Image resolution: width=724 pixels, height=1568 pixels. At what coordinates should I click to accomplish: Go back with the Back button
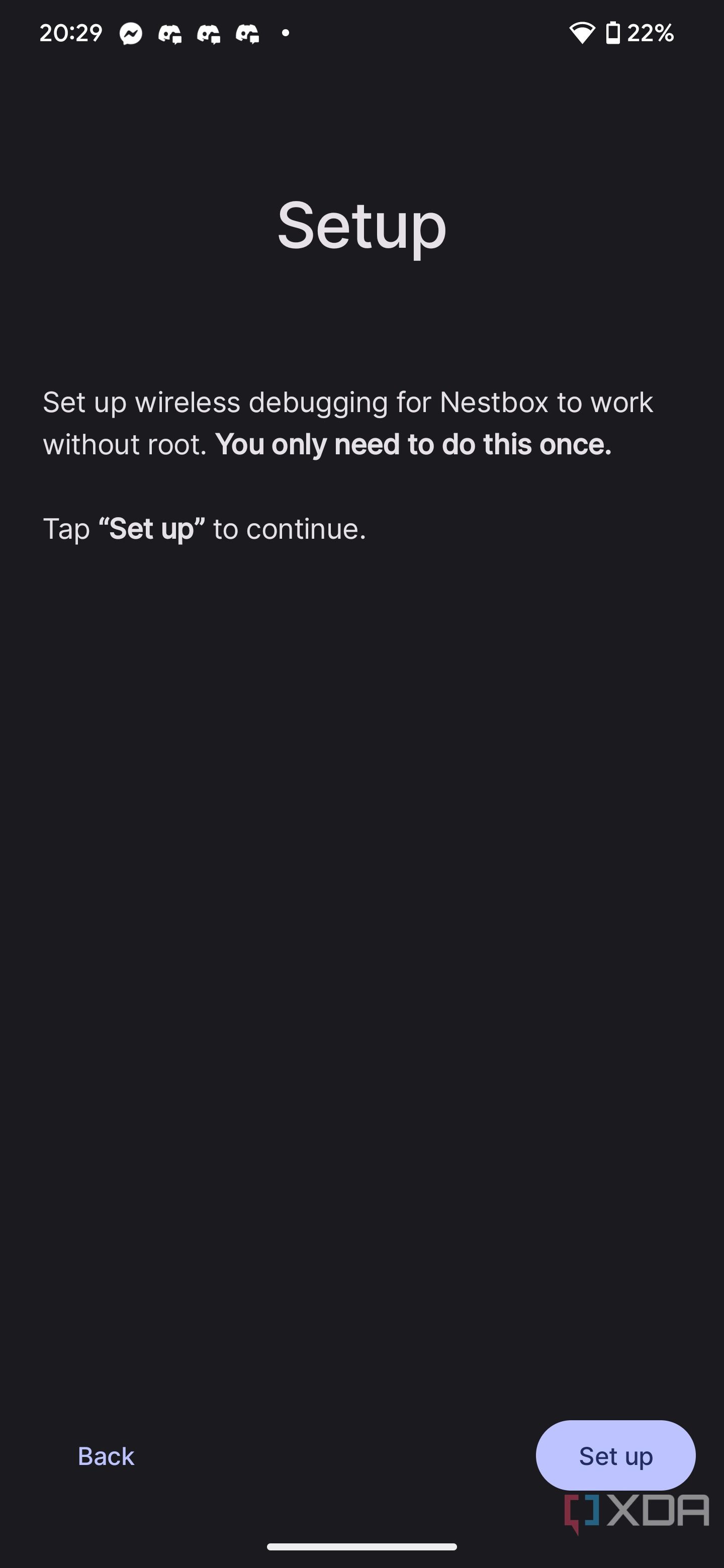[106, 1456]
